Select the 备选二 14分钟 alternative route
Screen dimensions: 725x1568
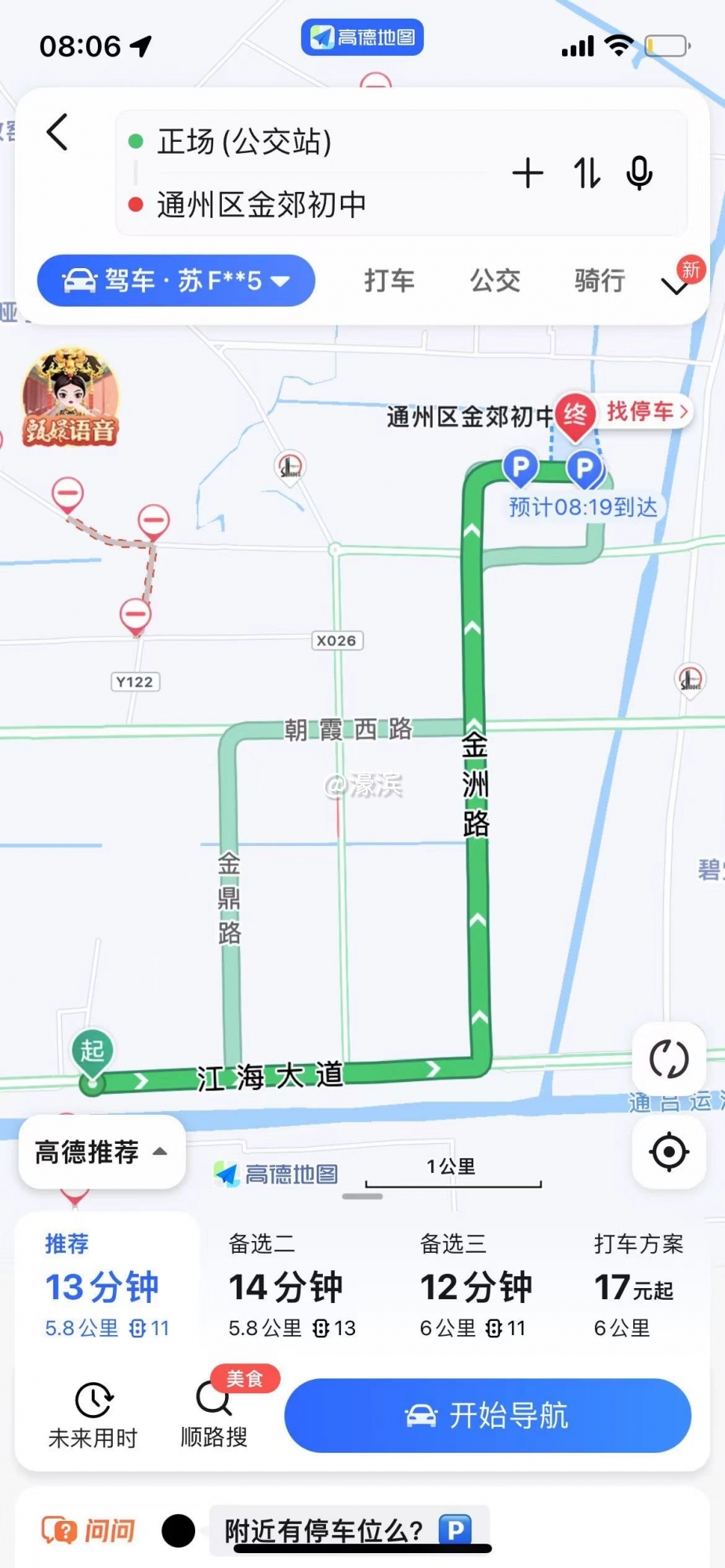tap(288, 1286)
